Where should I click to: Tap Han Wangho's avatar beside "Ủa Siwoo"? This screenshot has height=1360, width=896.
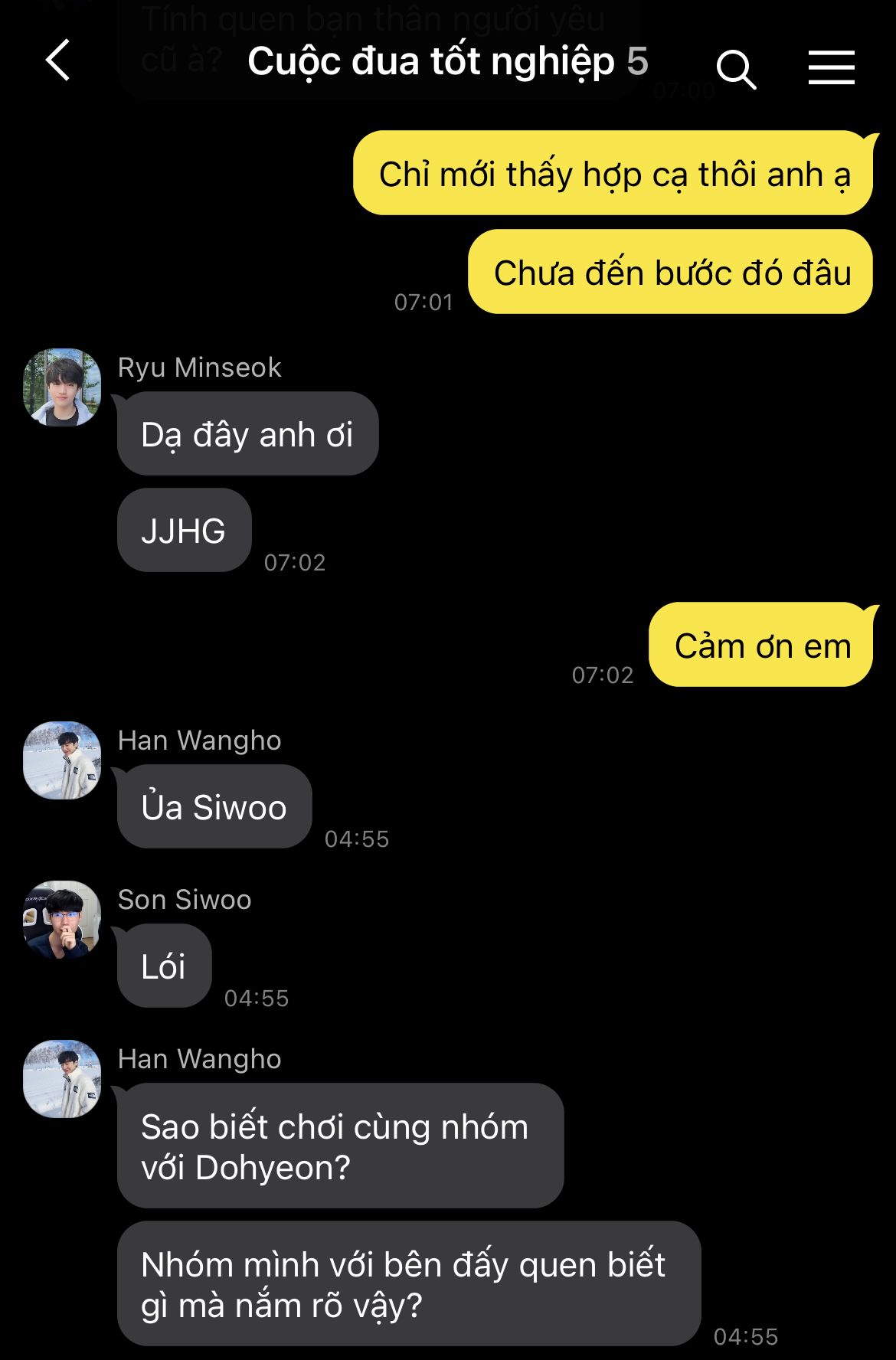coord(62,760)
